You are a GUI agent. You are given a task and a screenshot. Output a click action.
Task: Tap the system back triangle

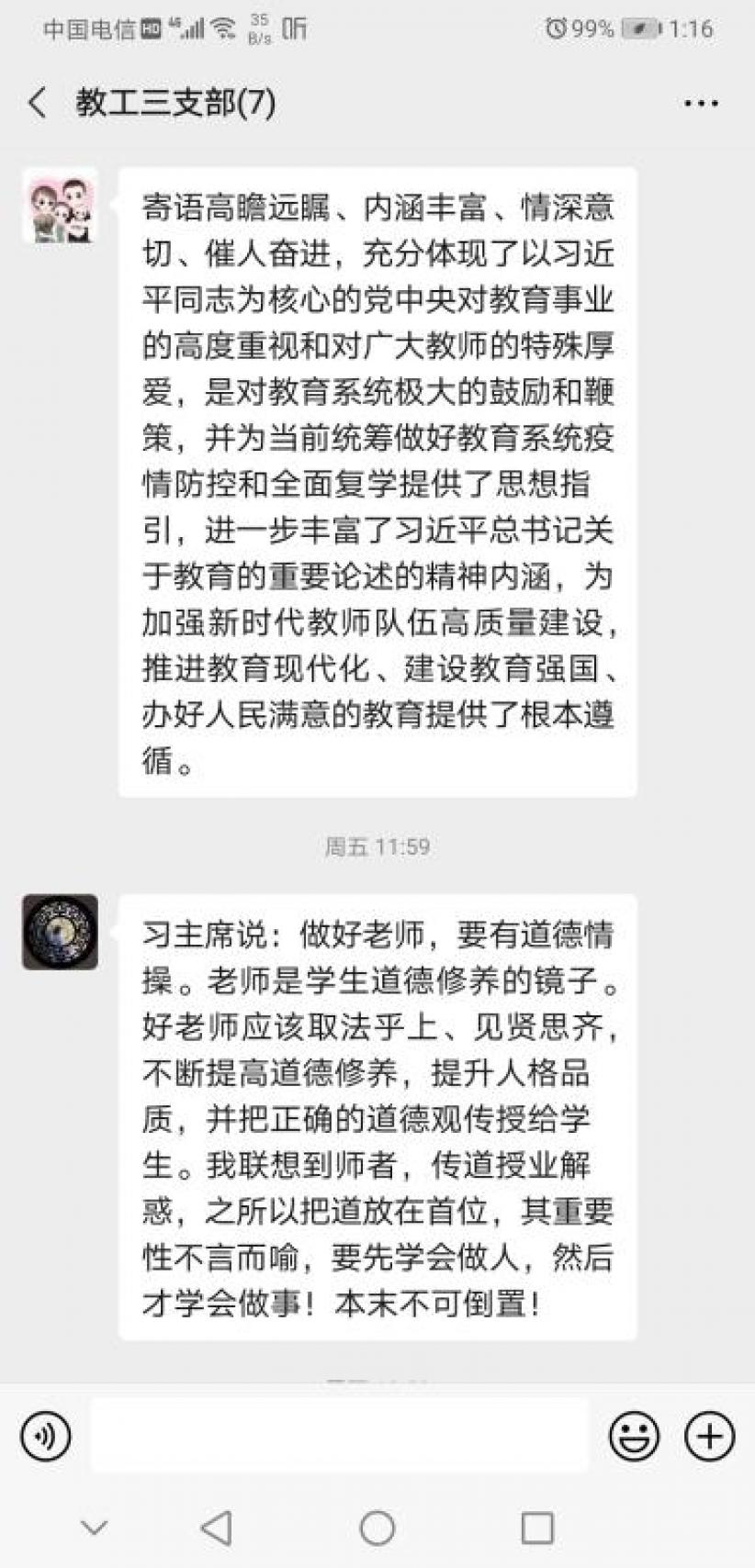[217, 1529]
